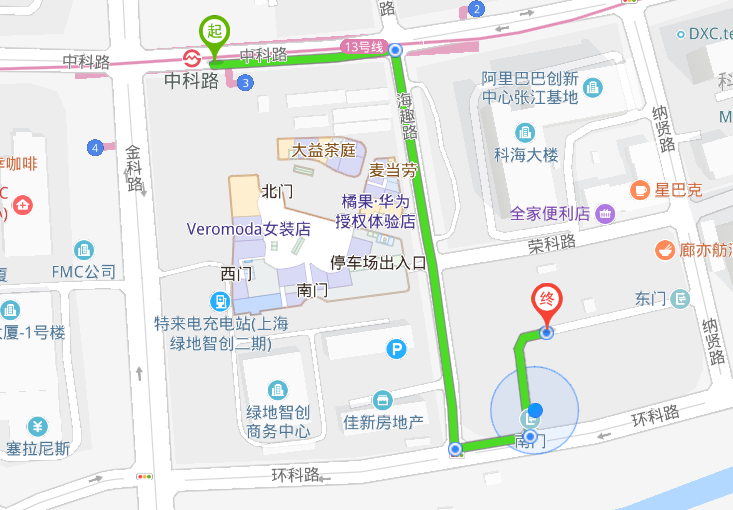Open the 科海大楼 building marker
Screen dimensions: 733x510
click(x=525, y=132)
